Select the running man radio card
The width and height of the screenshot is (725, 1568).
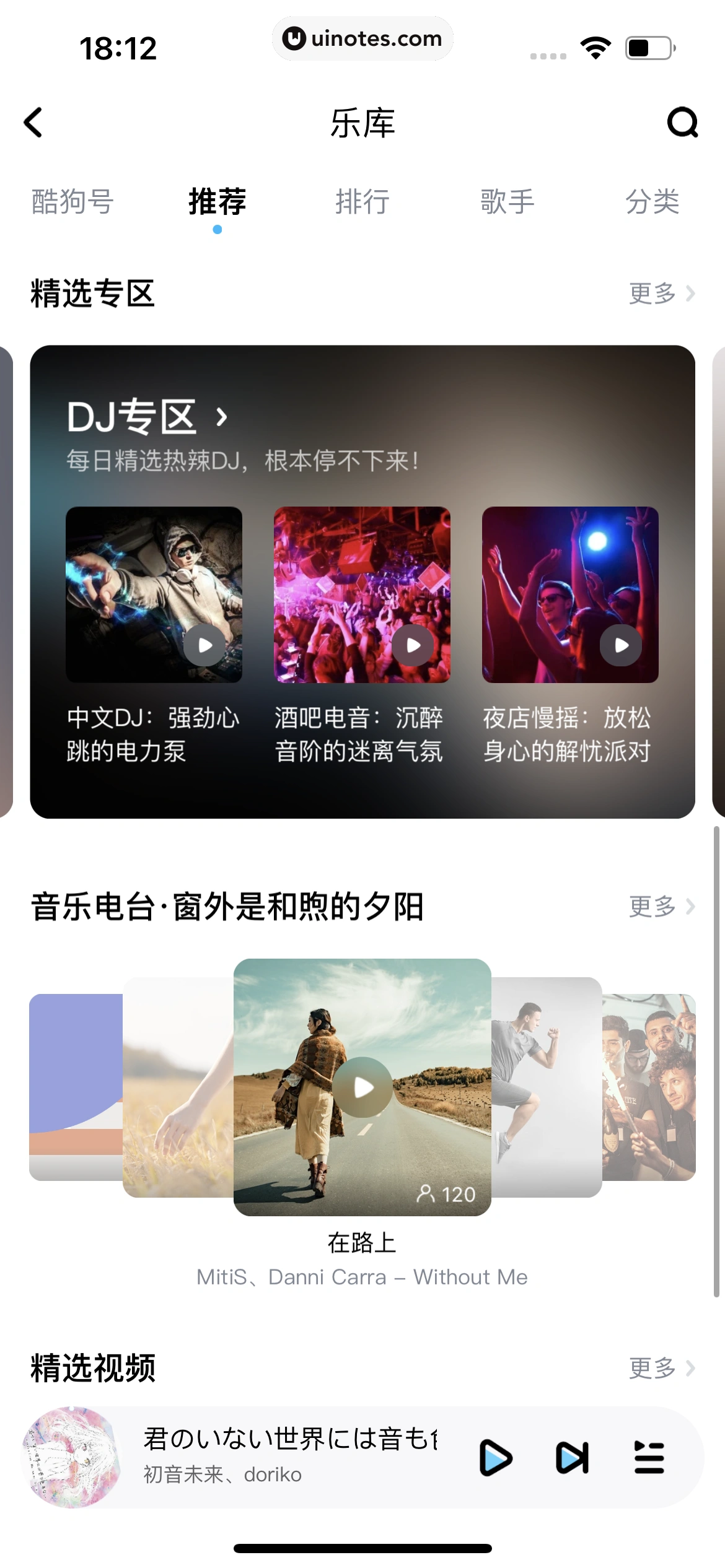click(545, 1087)
